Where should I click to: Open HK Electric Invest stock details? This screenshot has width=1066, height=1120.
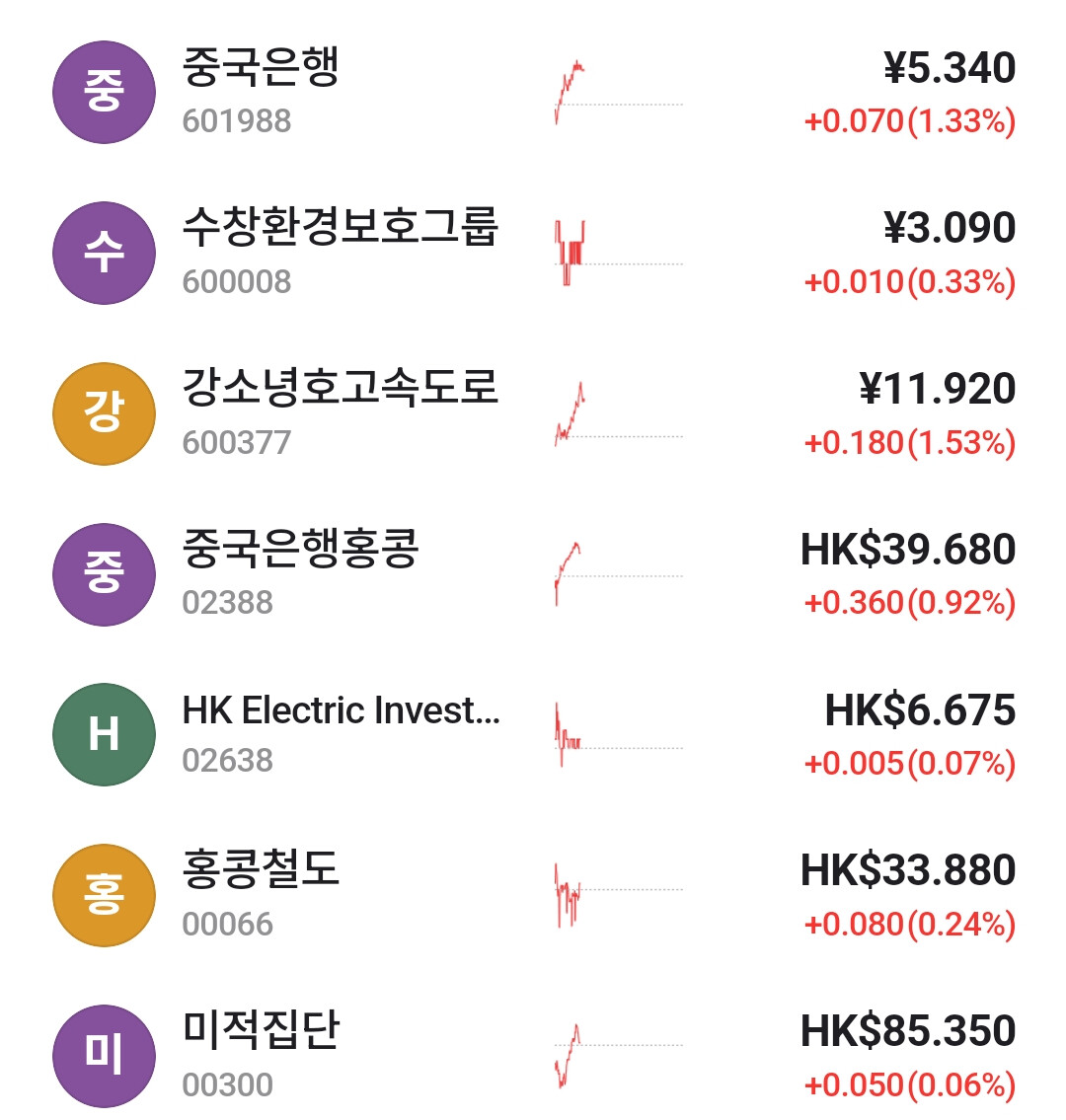[533, 734]
